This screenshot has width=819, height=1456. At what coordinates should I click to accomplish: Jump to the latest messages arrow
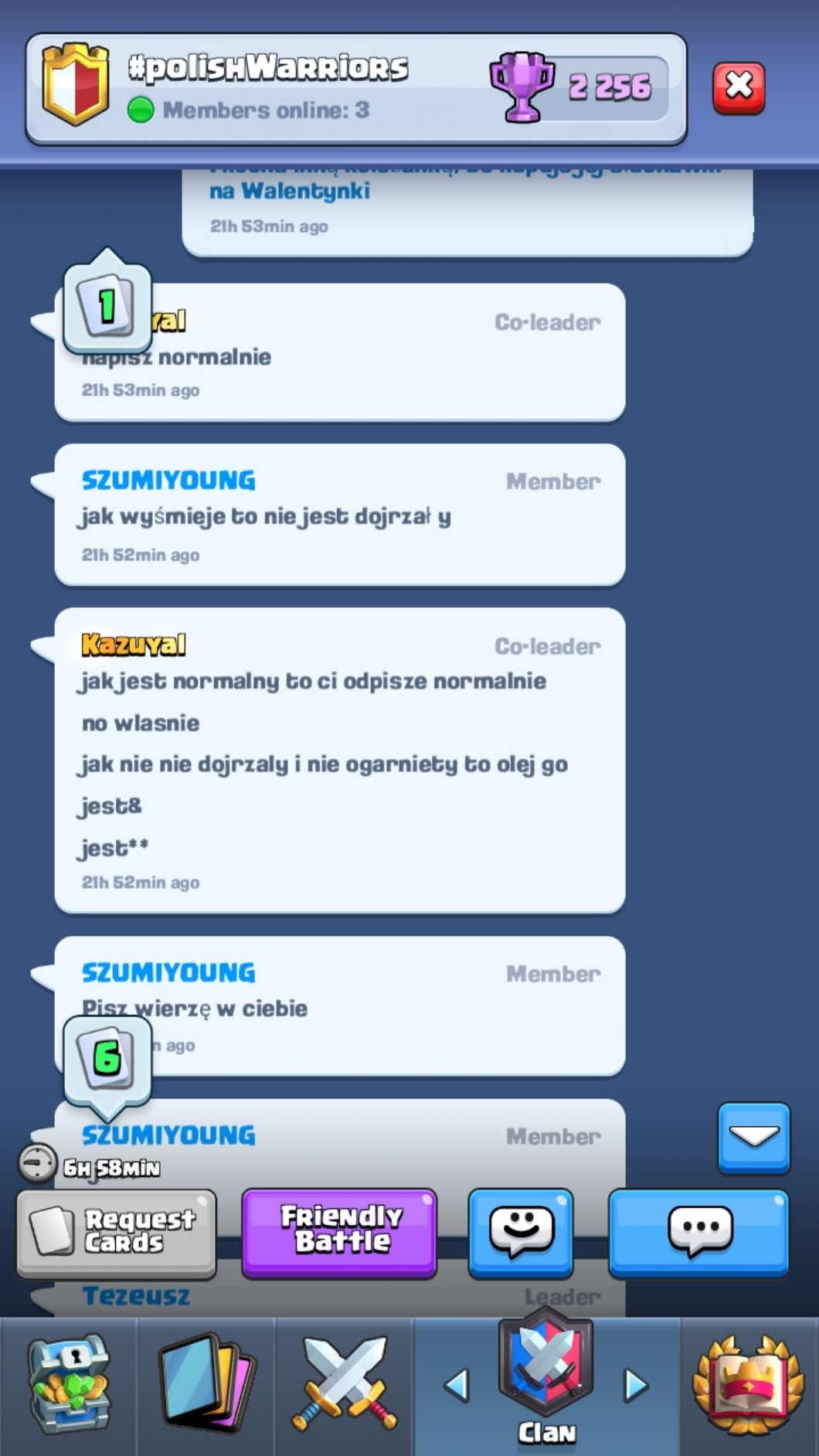(753, 1138)
